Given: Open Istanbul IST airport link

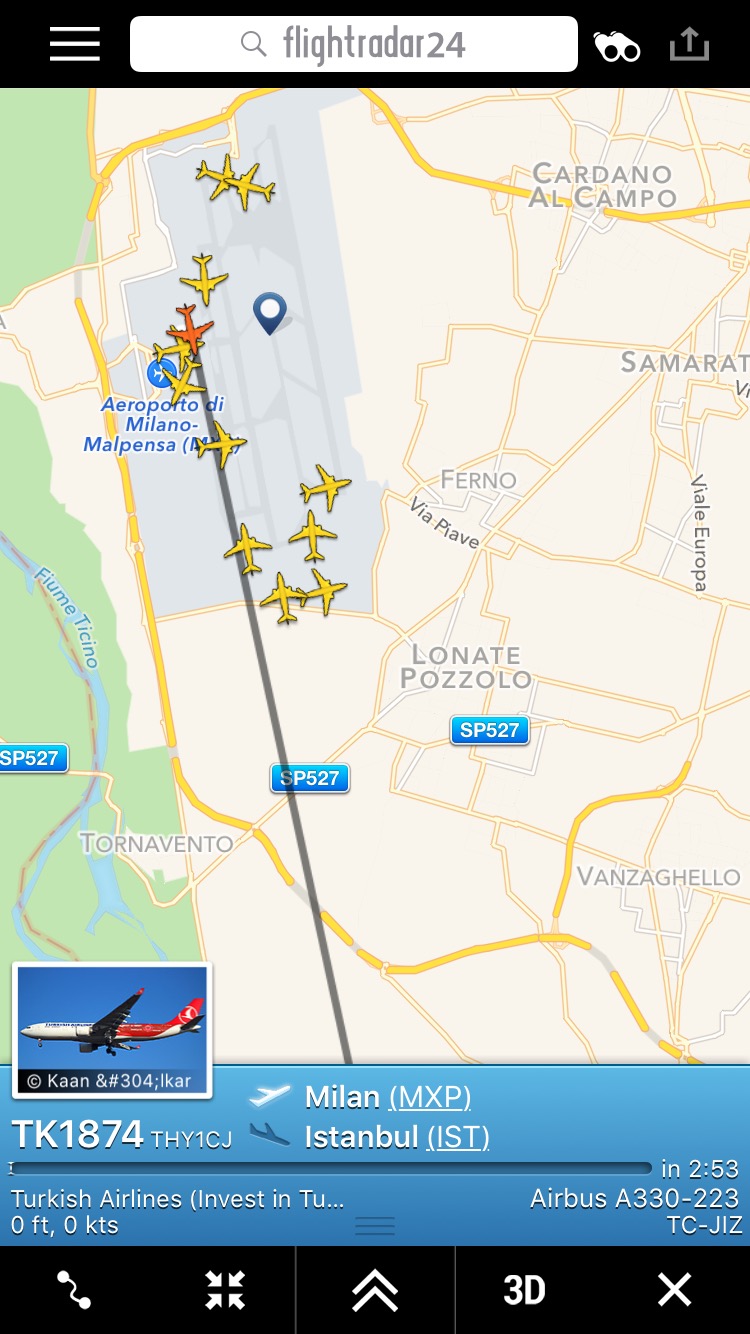Looking at the screenshot, I should pyautogui.click(x=457, y=1137).
